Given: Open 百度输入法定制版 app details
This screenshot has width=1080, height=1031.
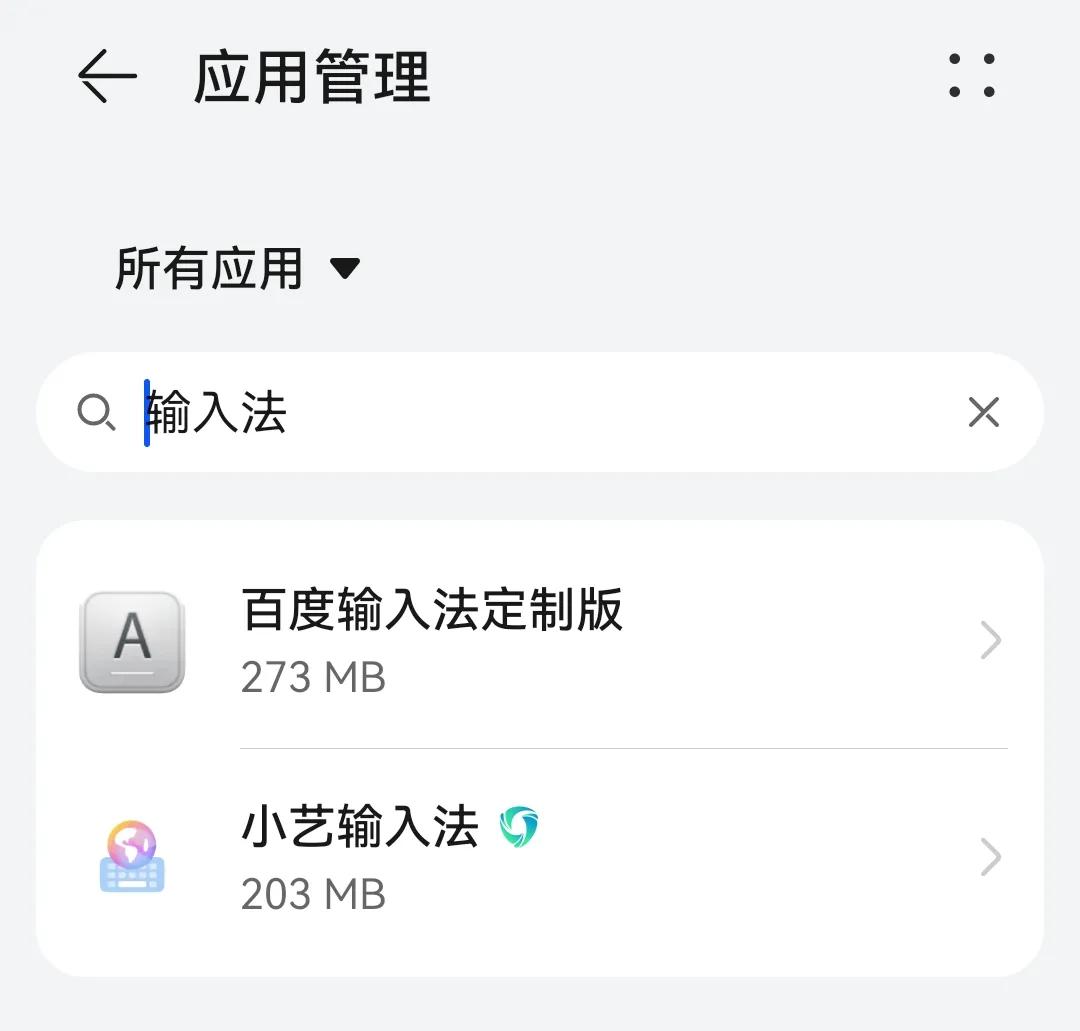Looking at the screenshot, I should click(x=540, y=640).
